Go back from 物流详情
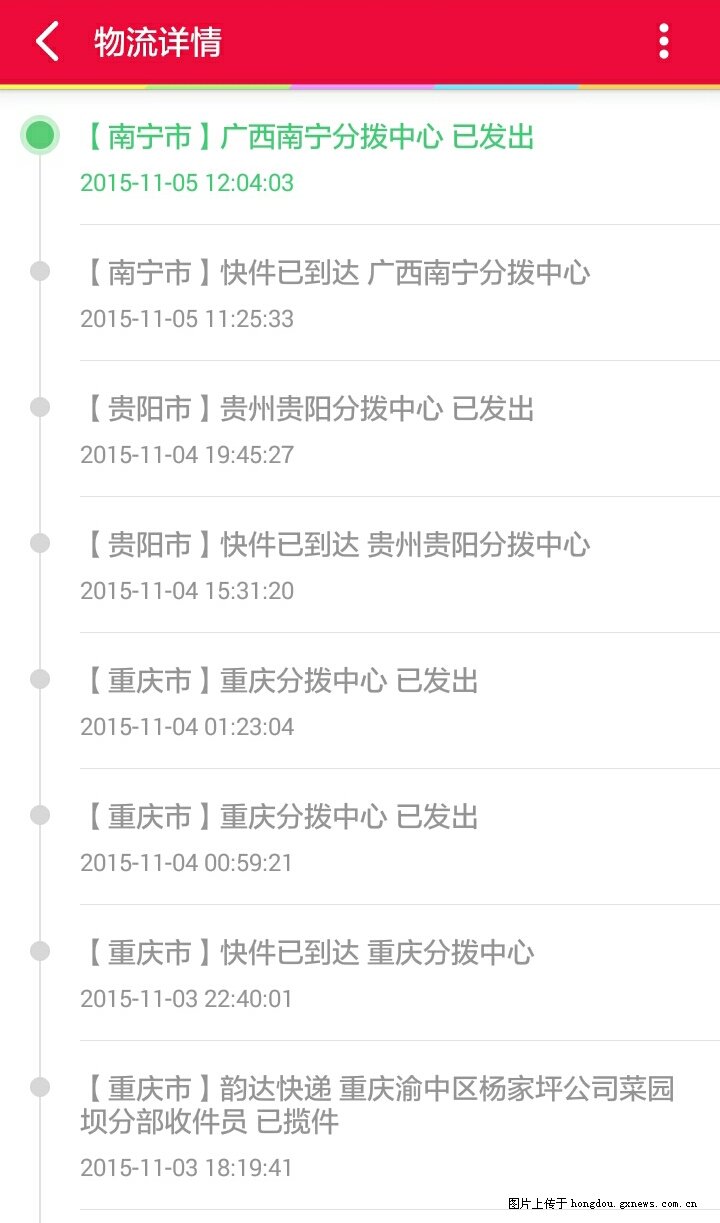The height and width of the screenshot is (1223, 720). point(47,42)
